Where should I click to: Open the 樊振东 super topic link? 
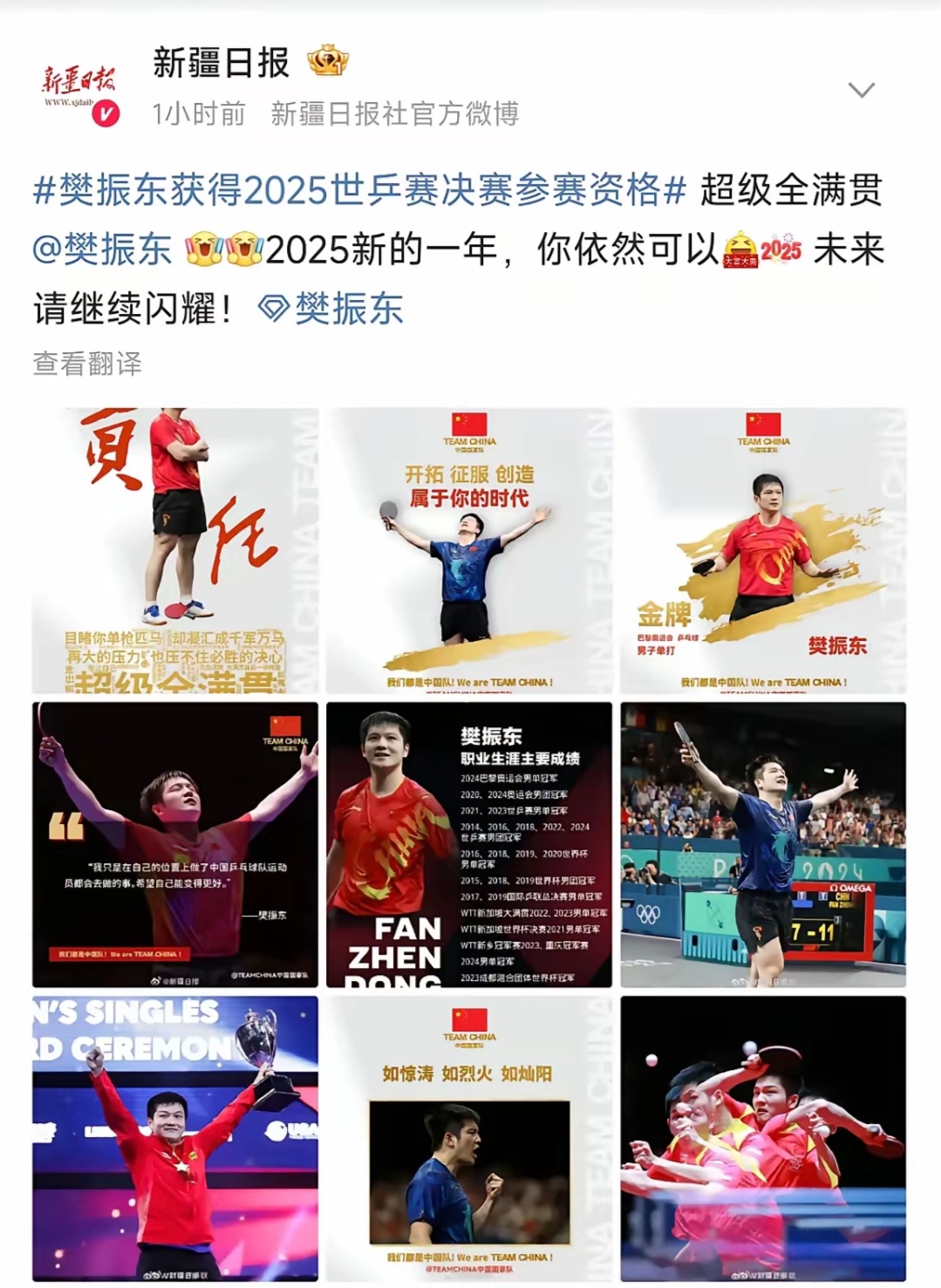[x=333, y=309]
